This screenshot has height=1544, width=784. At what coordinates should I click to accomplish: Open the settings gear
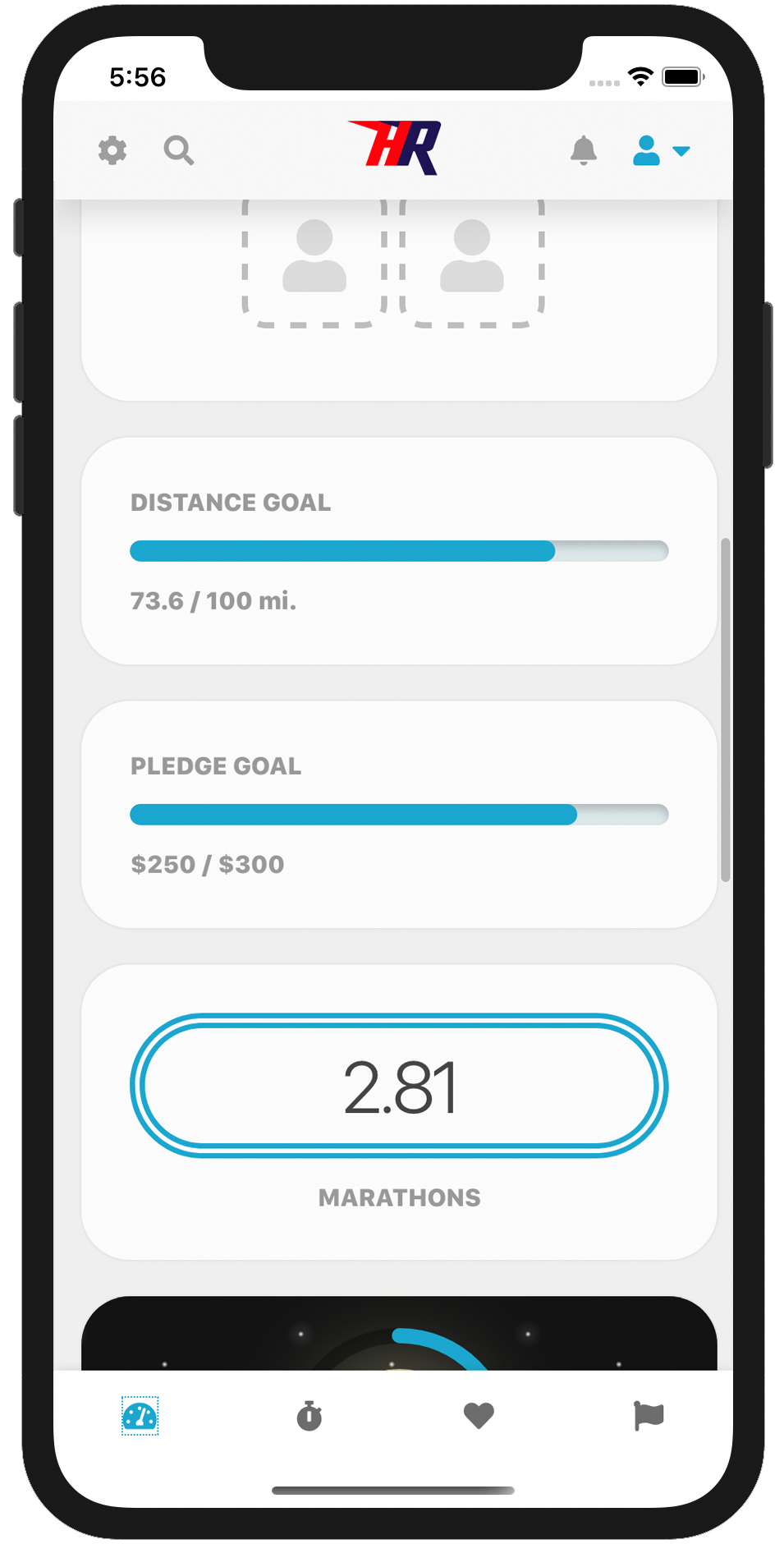coord(112,150)
